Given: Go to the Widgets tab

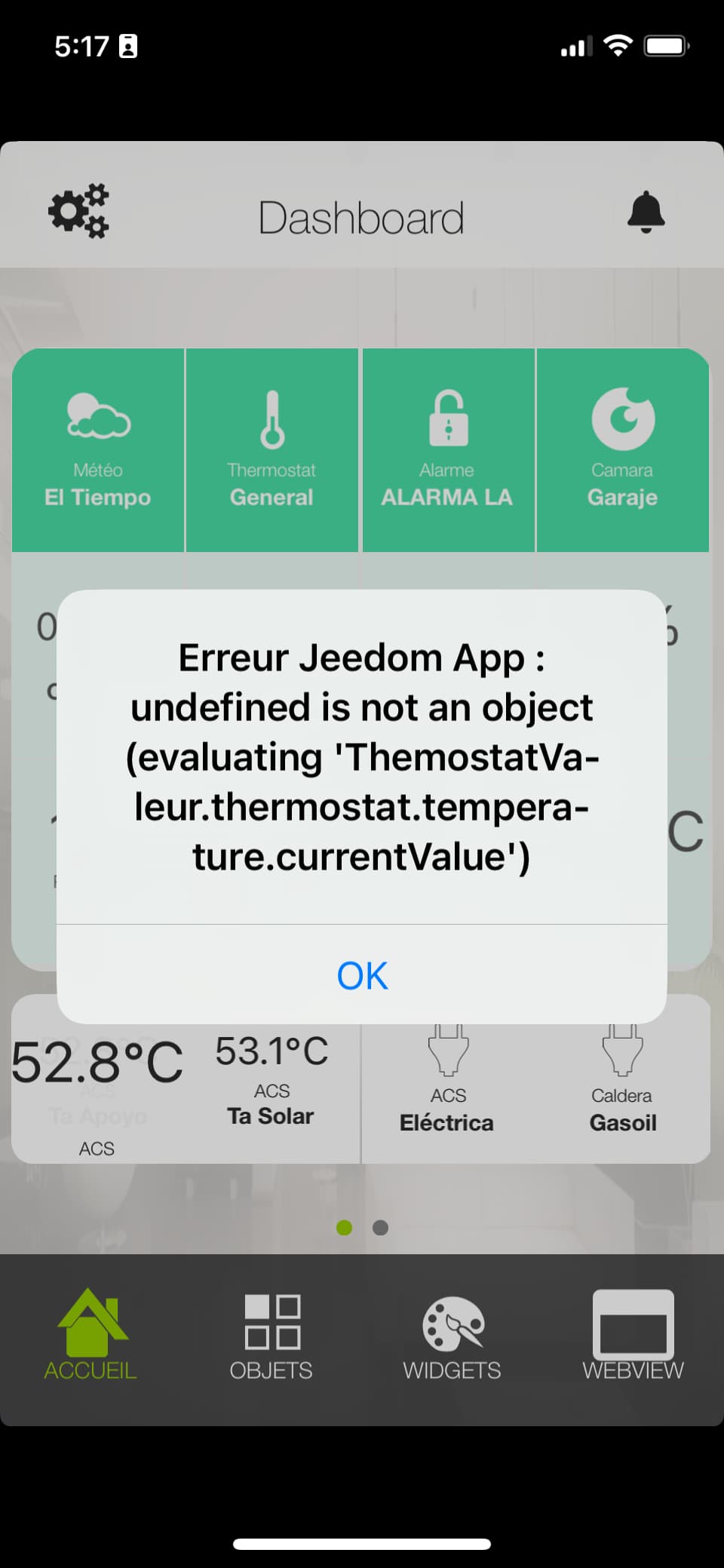Looking at the screenshot, I should [452, 1335].
